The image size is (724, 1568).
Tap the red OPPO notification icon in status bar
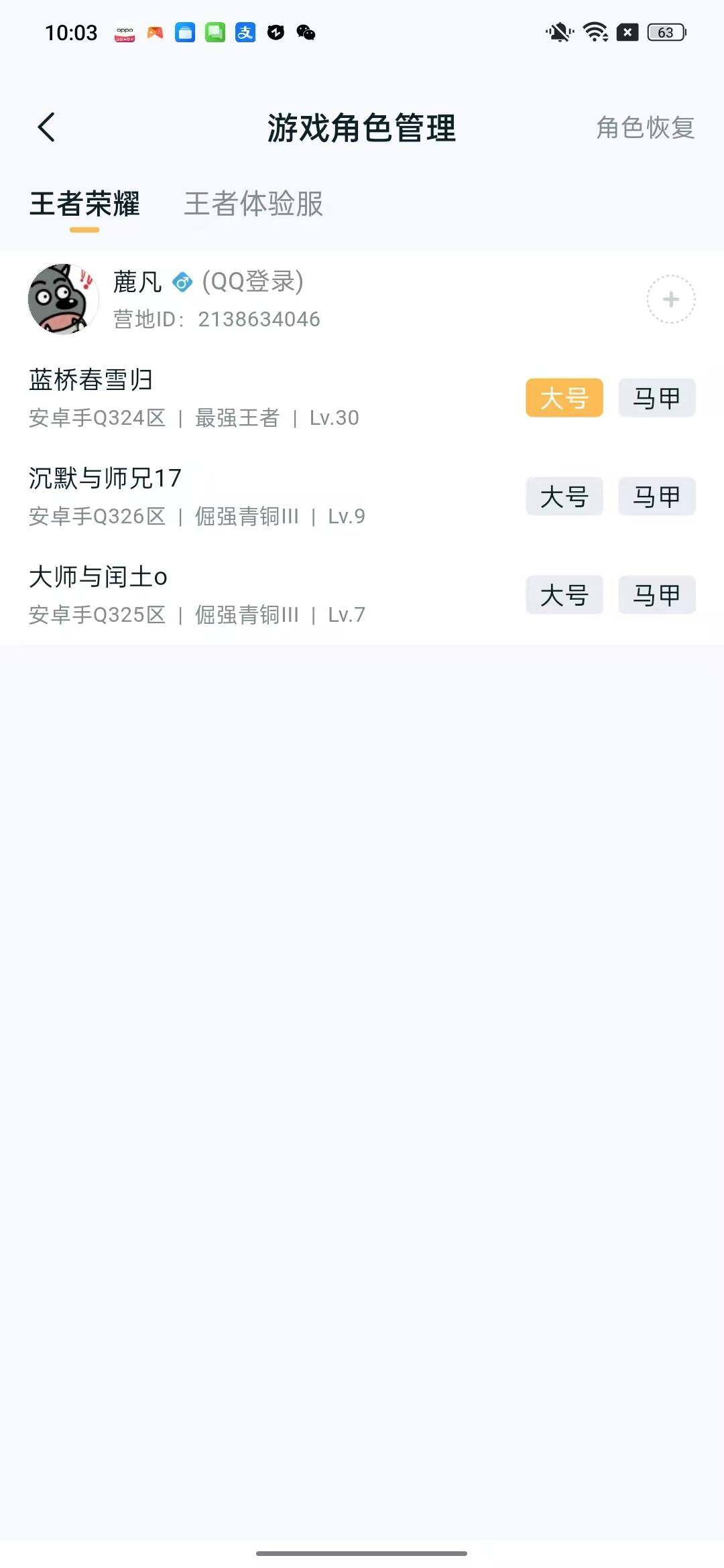[x=125, y=33]
